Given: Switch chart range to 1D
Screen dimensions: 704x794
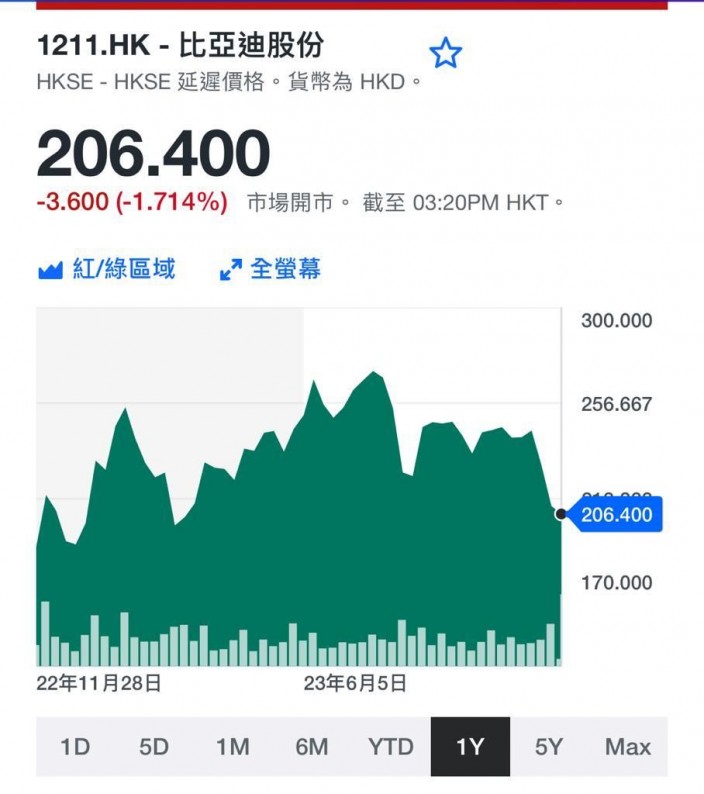Looking at the screenshot, I should tap(75, 746).
